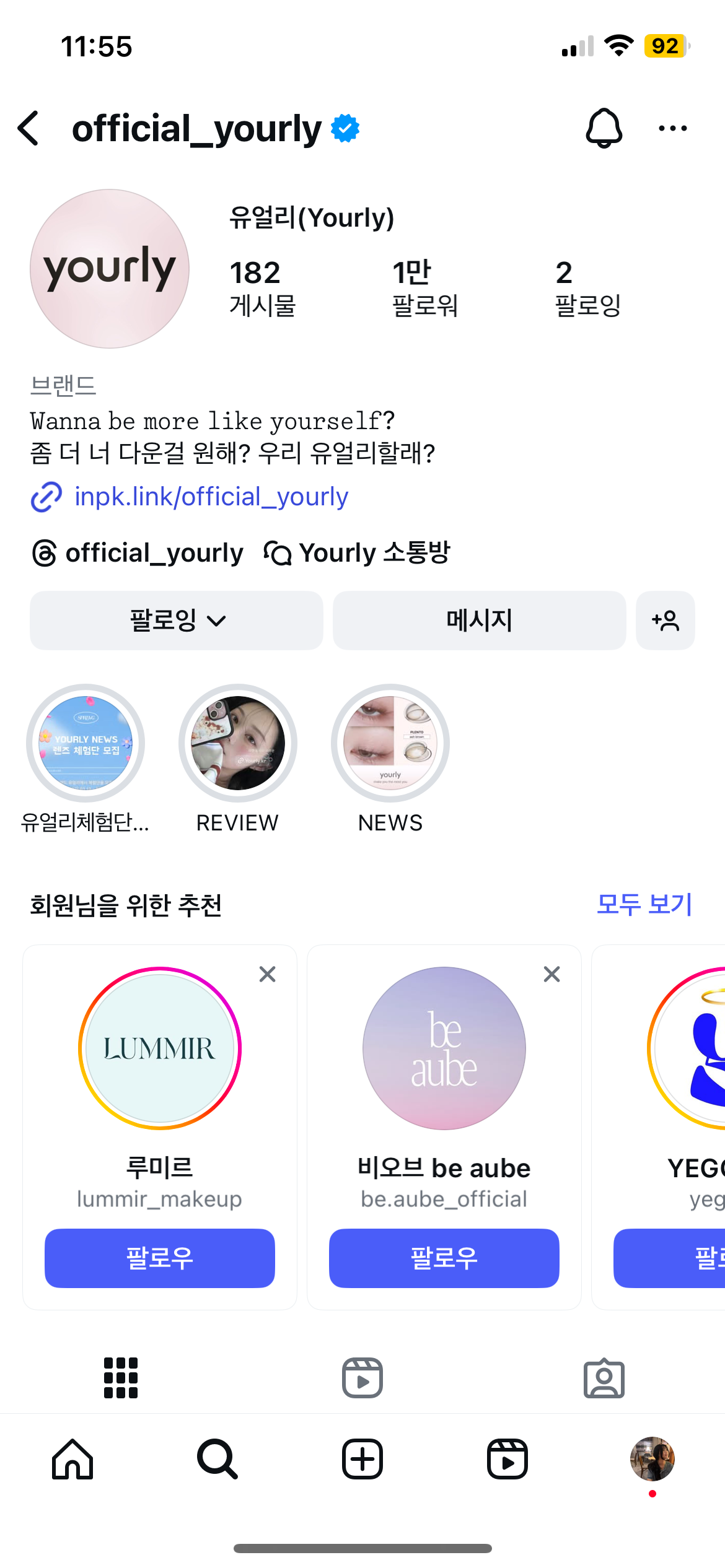
Task: Dismiss the 비오브 be aube suggestion
Action: click(x=551, y=974)
